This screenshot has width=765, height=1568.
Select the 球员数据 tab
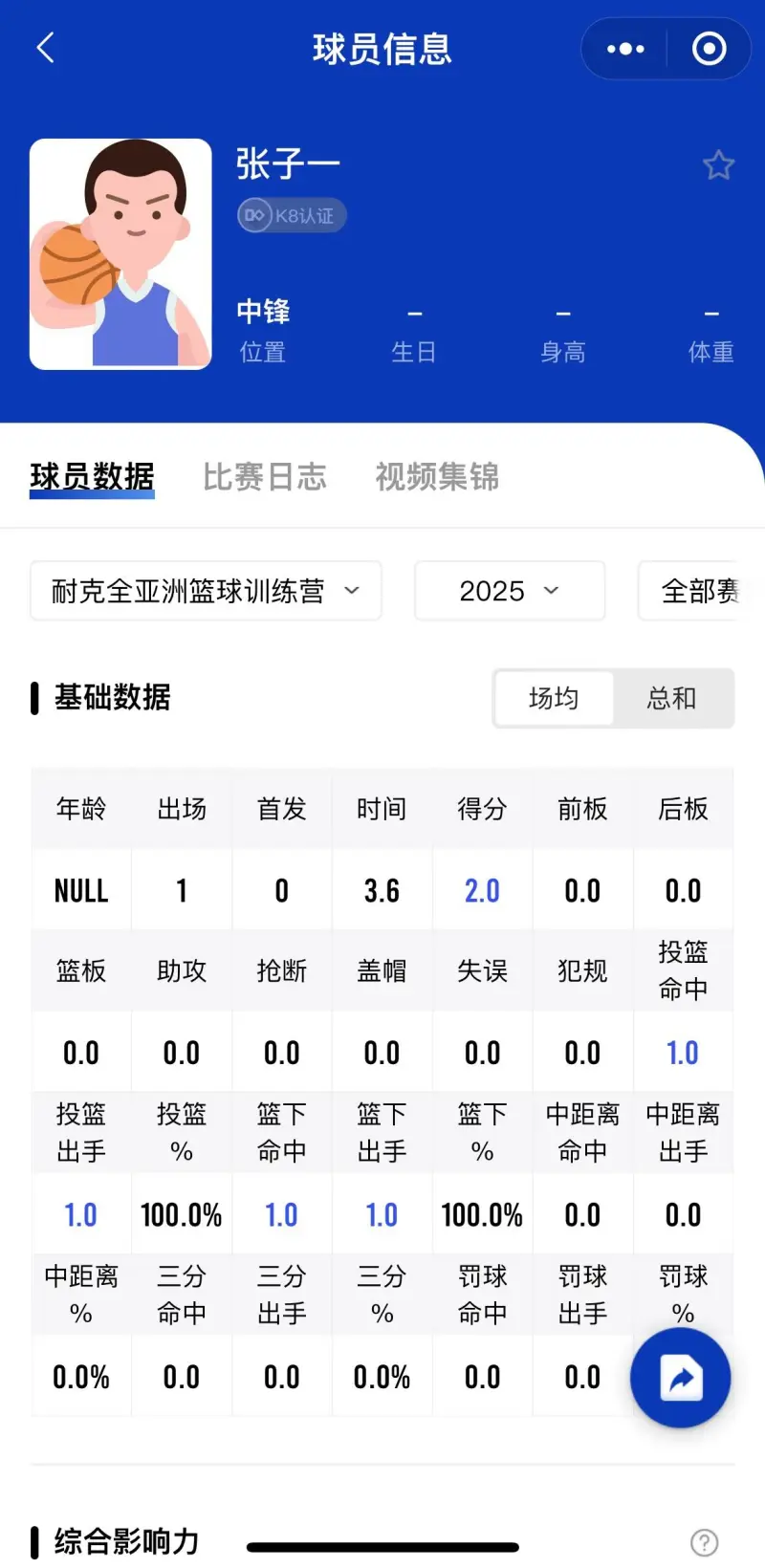click(x=92, y=477)
